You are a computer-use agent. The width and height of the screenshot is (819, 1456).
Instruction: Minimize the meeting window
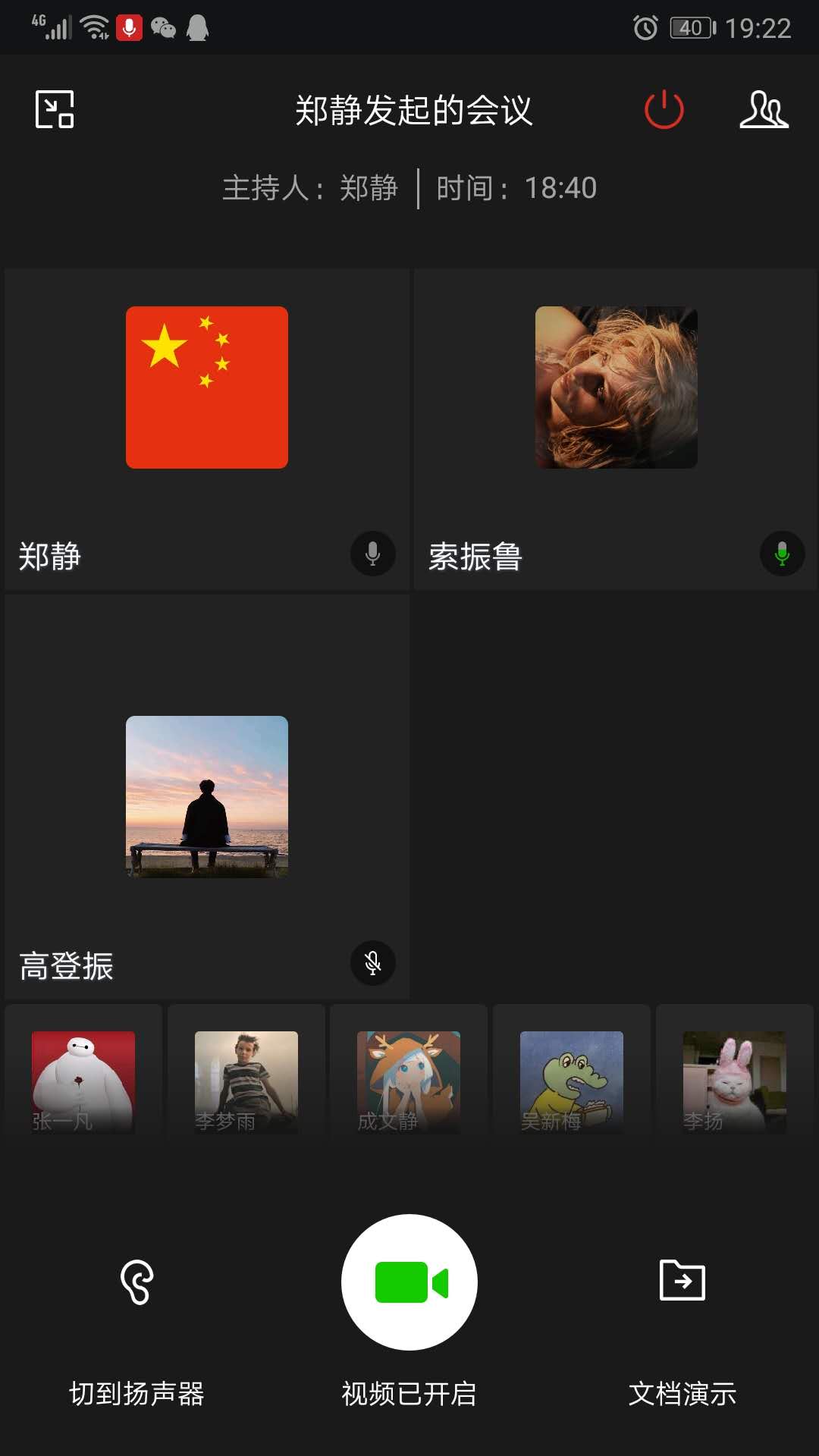tap(55, 109)
